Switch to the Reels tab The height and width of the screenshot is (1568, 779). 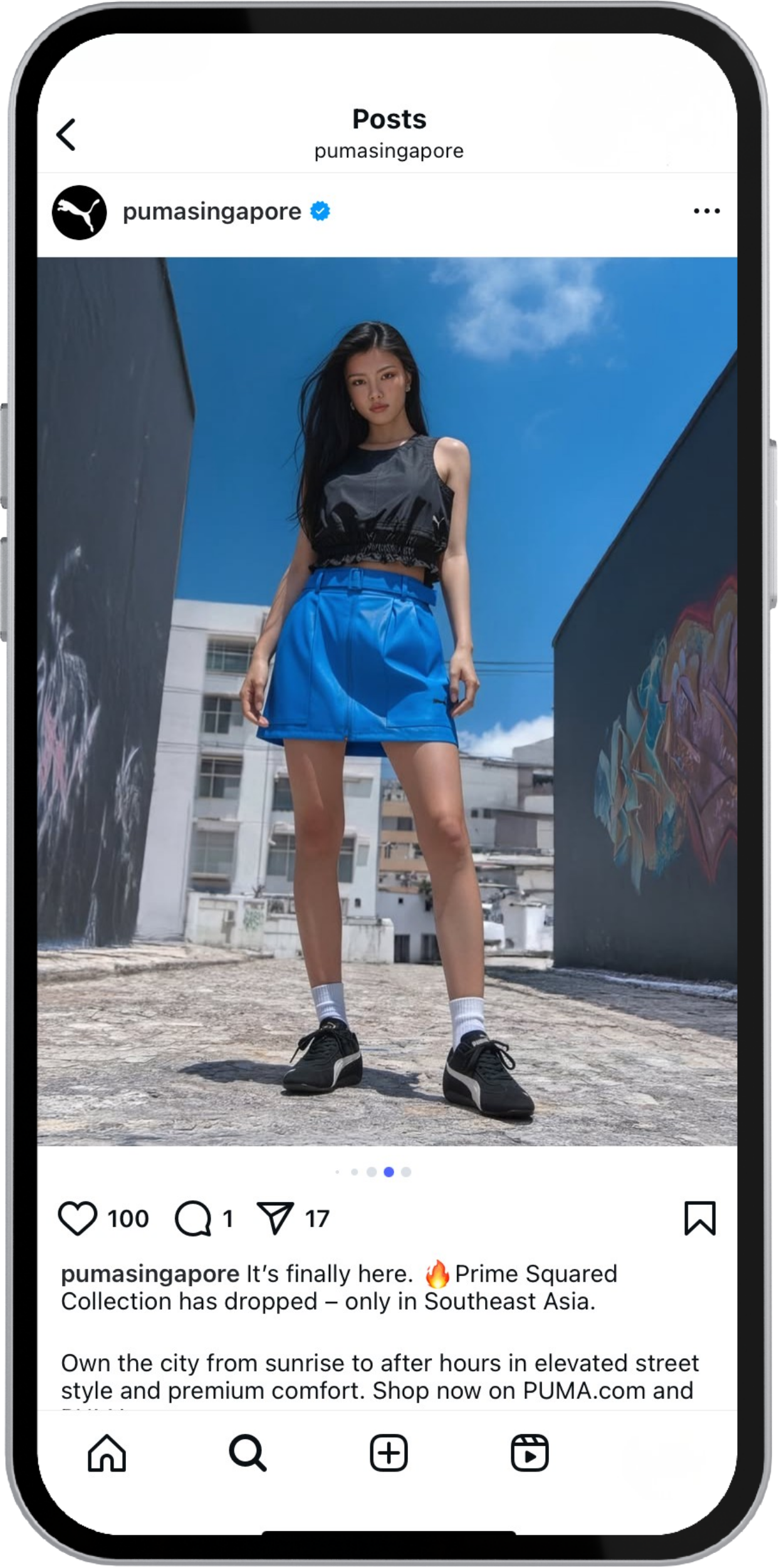(530, 1453)
